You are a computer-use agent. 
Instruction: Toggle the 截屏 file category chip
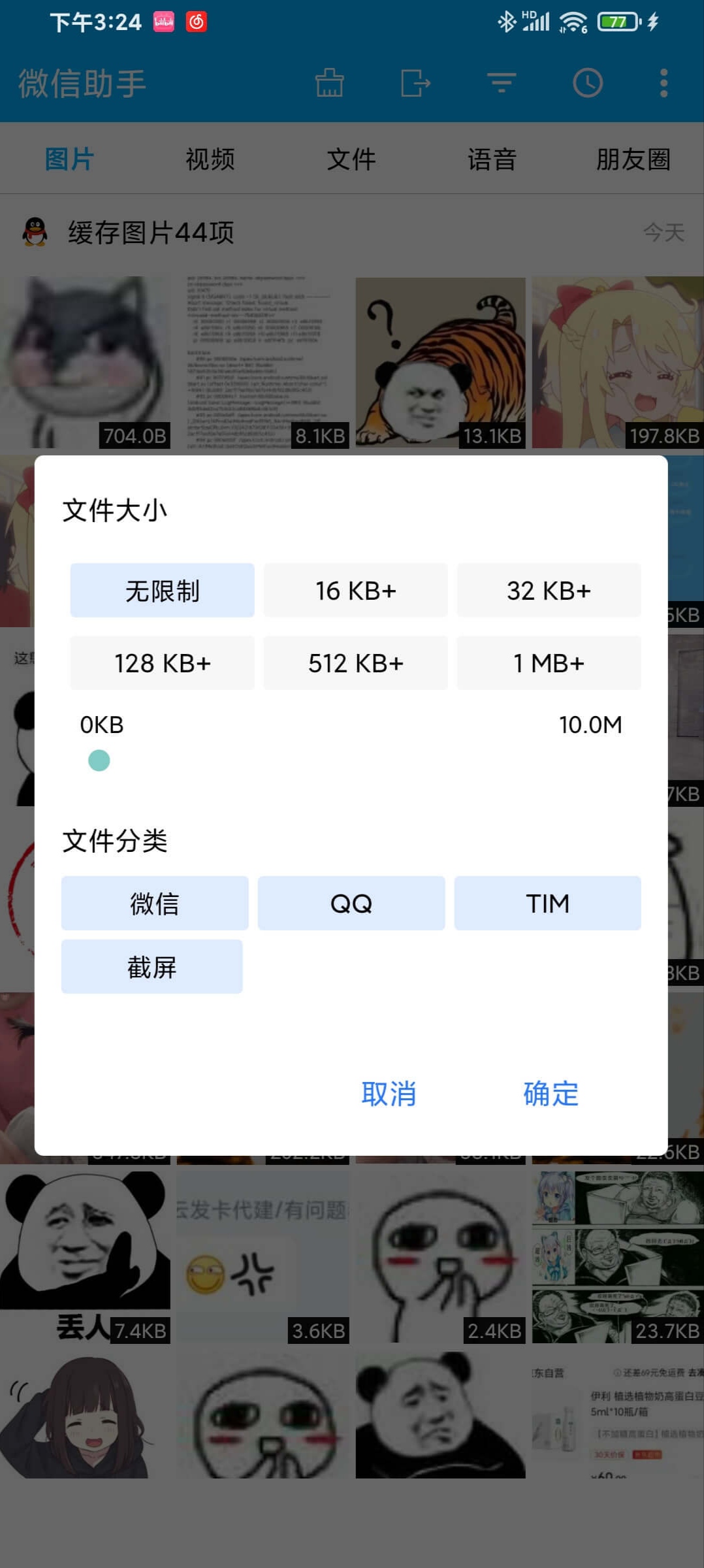(152, 966)
